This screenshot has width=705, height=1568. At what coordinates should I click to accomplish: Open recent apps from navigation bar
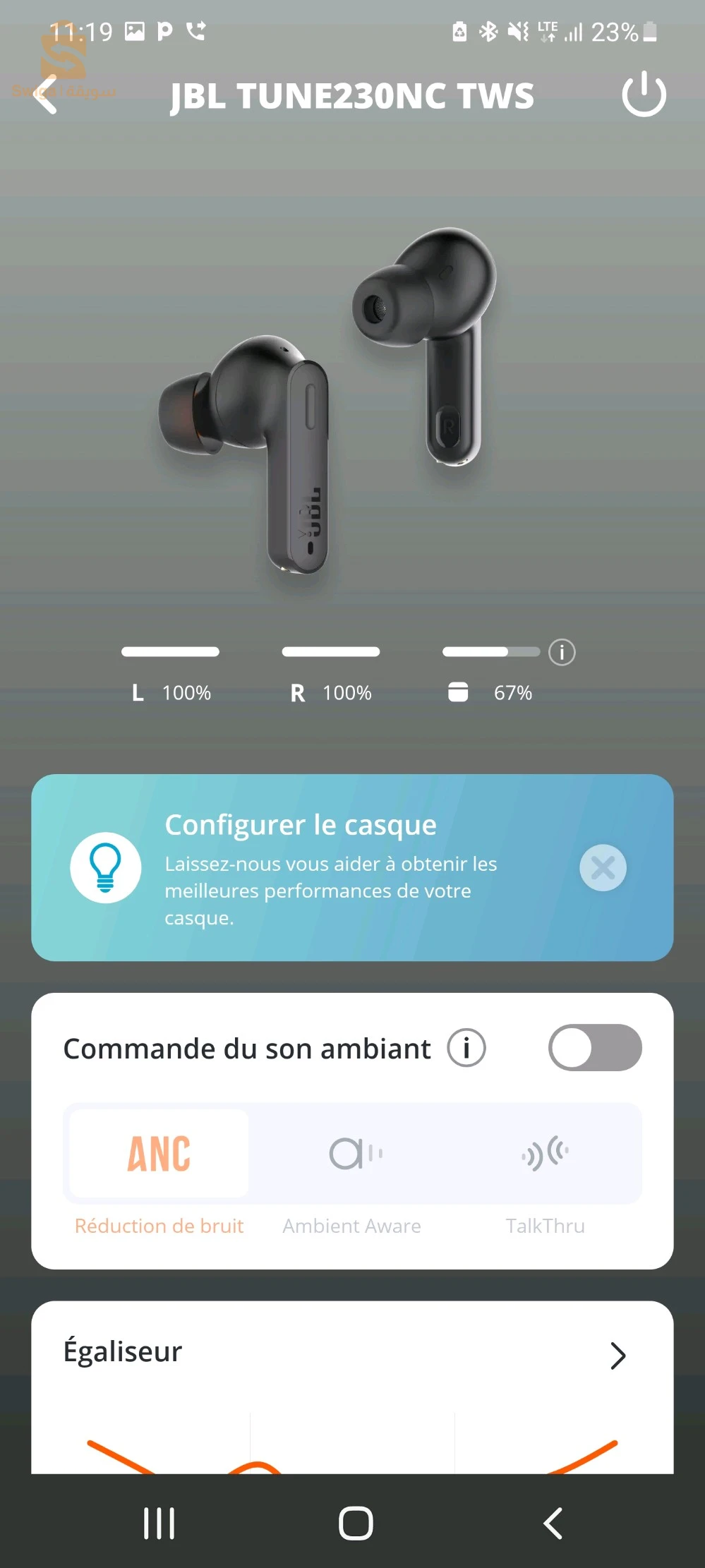click(x=159, y=1523)
